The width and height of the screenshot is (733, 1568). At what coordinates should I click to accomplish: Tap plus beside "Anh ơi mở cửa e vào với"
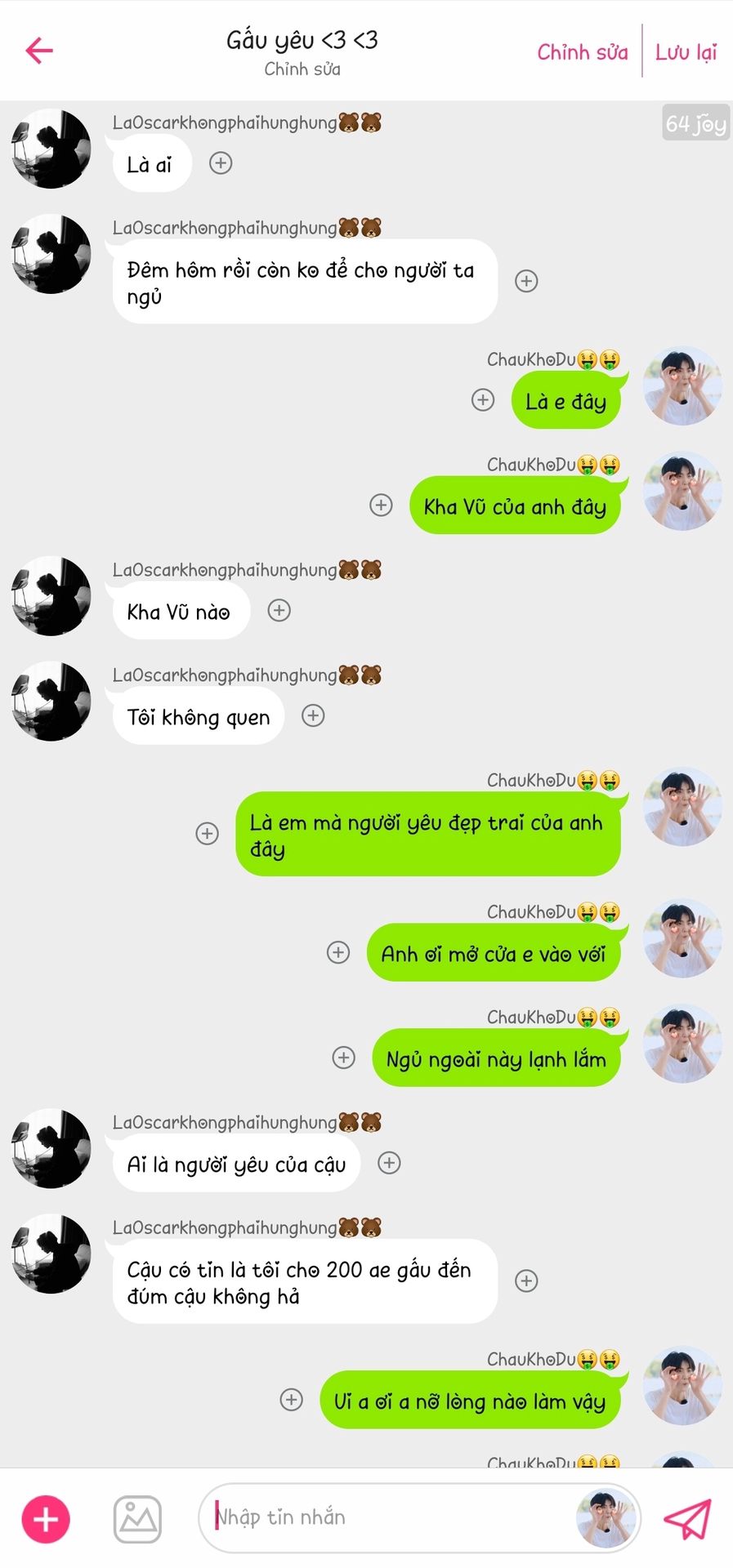[x=338, y=952]
